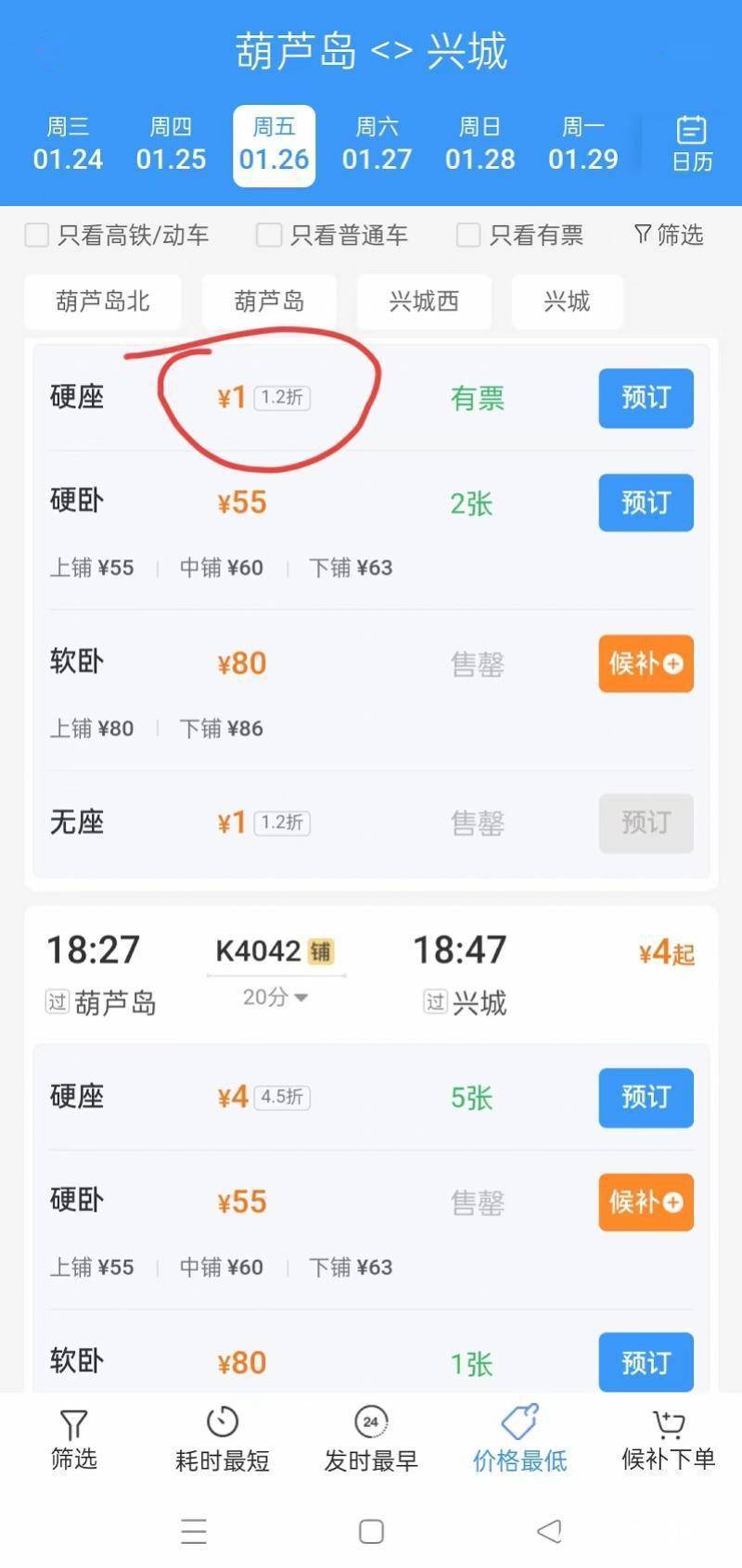Enable 只看有票 checkbox
Screen dimensions: 742x1568
468,235
